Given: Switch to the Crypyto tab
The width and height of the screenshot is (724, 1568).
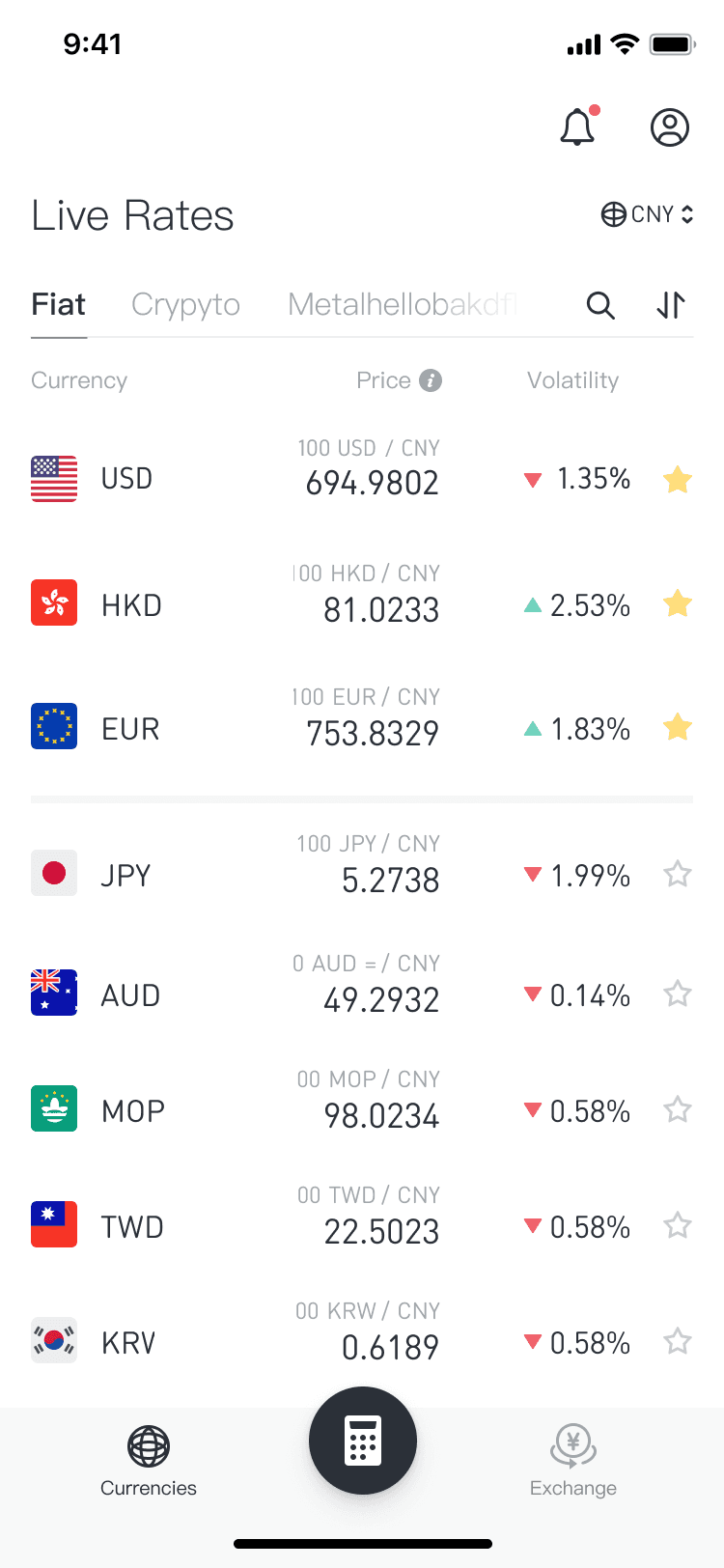Looking at the screenshot, I should click(x=185, y=305).
